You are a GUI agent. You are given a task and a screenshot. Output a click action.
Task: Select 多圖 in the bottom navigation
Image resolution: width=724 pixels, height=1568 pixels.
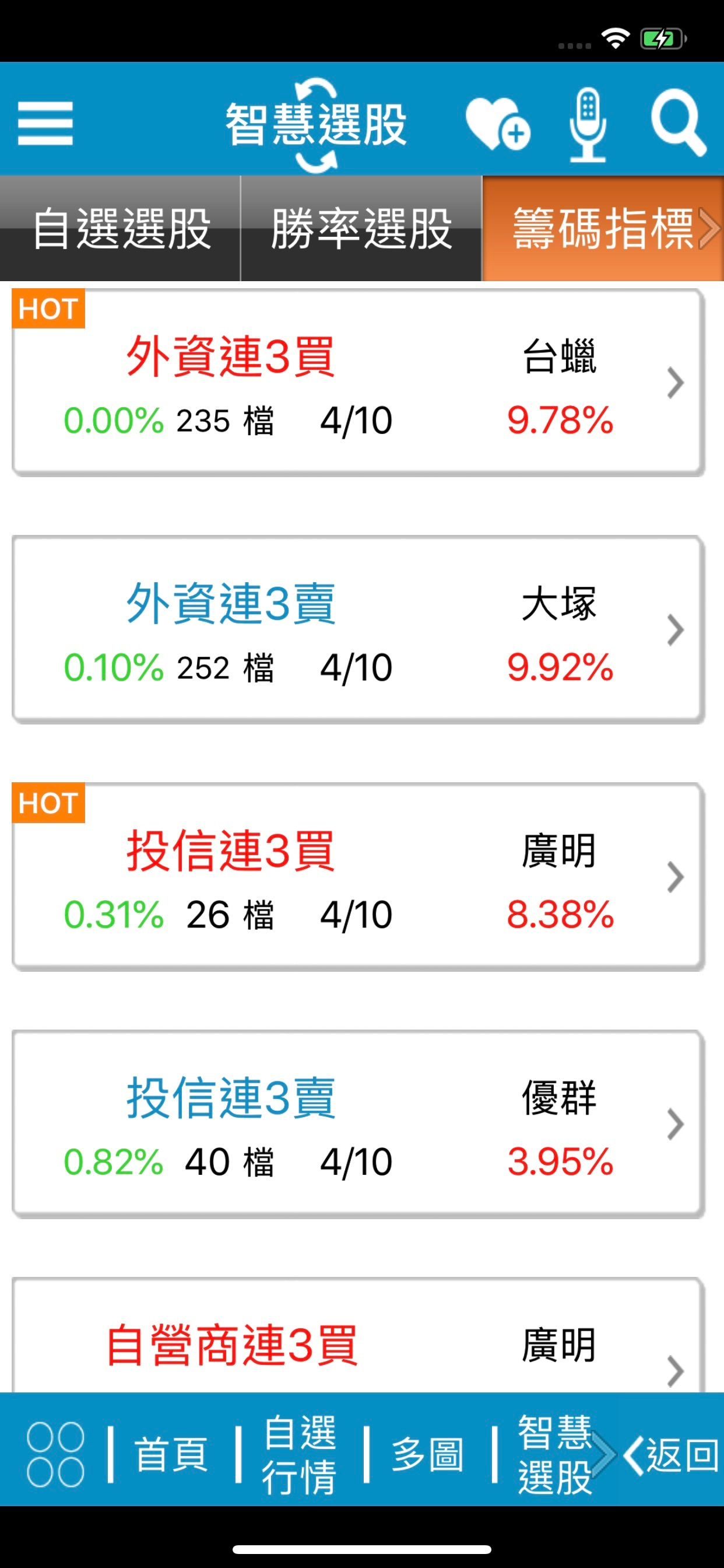click(428, 1452)
